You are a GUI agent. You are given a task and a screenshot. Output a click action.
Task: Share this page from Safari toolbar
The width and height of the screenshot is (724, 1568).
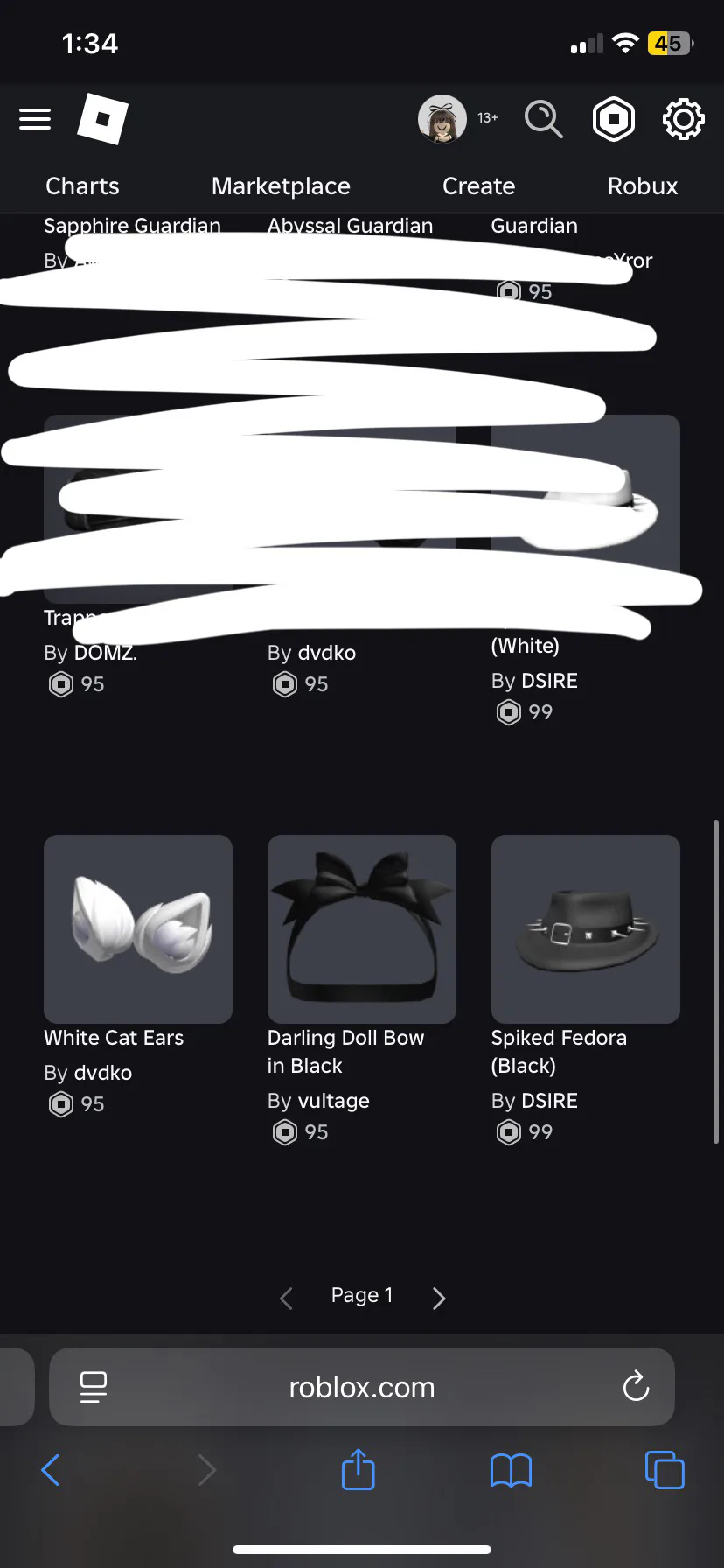(358, 1469)
